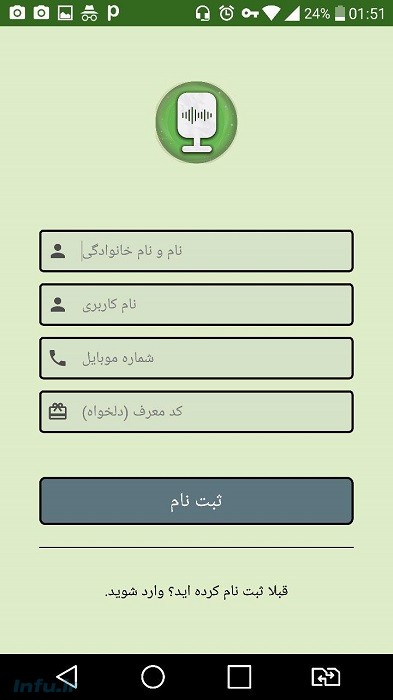Focus the full name field (نام و نام خانوادگی)
This screenshot has width=393, height=700.
tap(196, 251)
